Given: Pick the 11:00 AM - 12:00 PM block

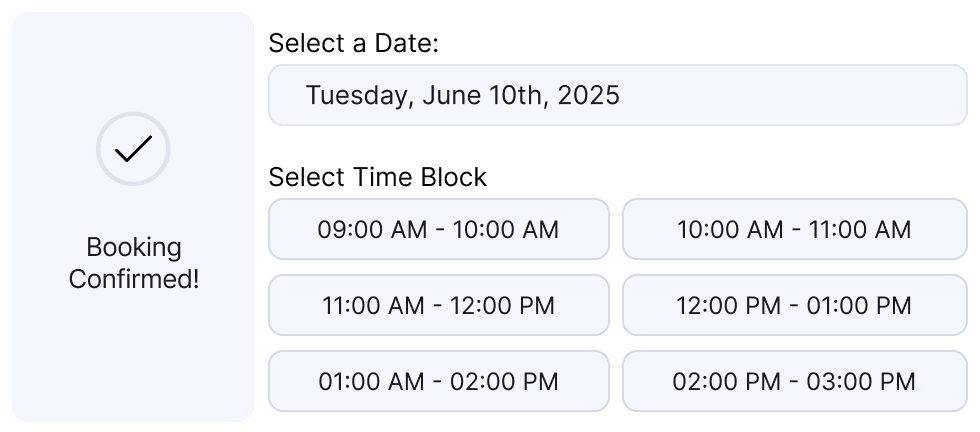Looking at the screenshot, I should tap(438, 305).
